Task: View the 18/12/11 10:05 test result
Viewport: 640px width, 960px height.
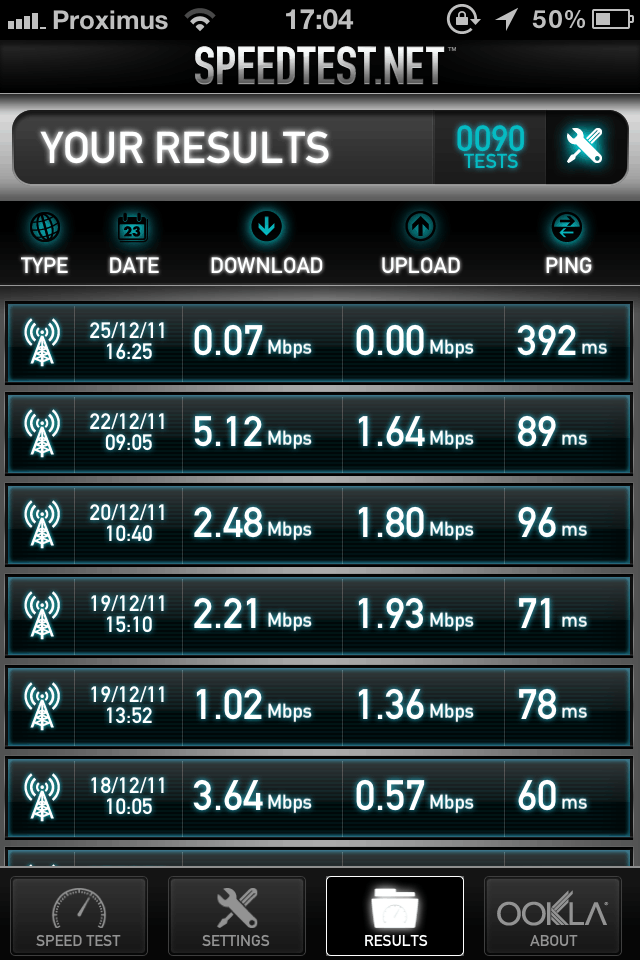Action: [320, 798]
